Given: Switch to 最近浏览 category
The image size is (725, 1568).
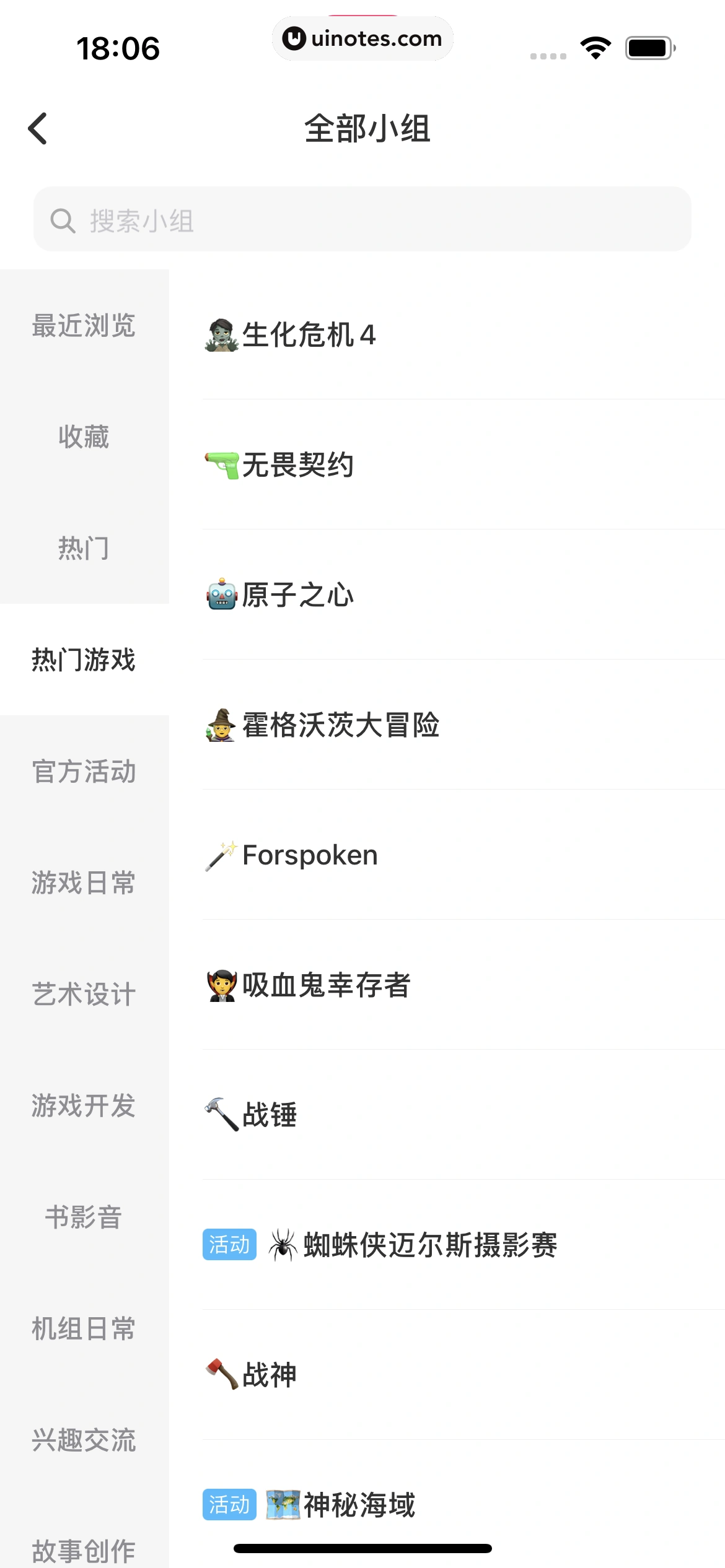Looking at the screenshot, I should [x=84, y=325].
